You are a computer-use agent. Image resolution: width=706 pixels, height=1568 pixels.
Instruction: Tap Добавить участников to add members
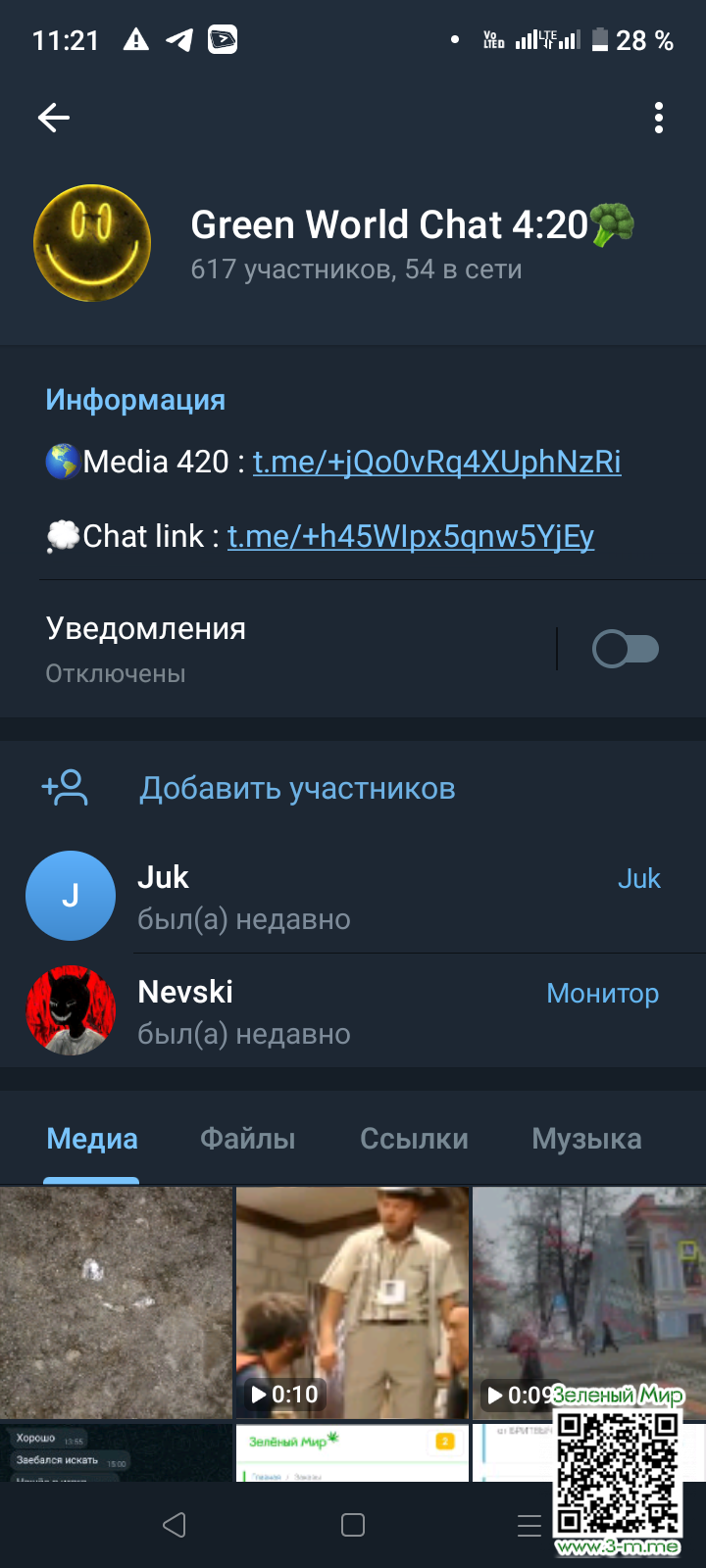click(297, 789)
